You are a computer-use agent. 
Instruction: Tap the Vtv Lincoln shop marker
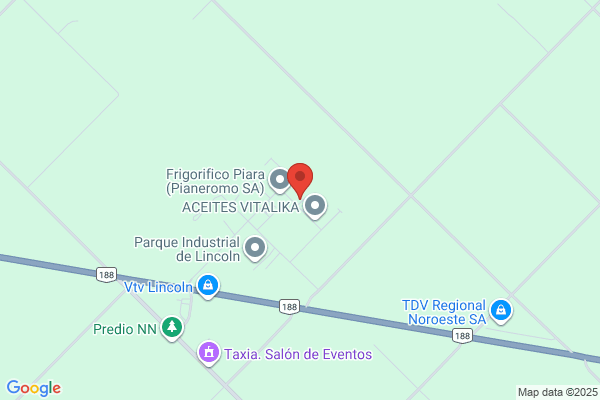click(x=208, y=286)
